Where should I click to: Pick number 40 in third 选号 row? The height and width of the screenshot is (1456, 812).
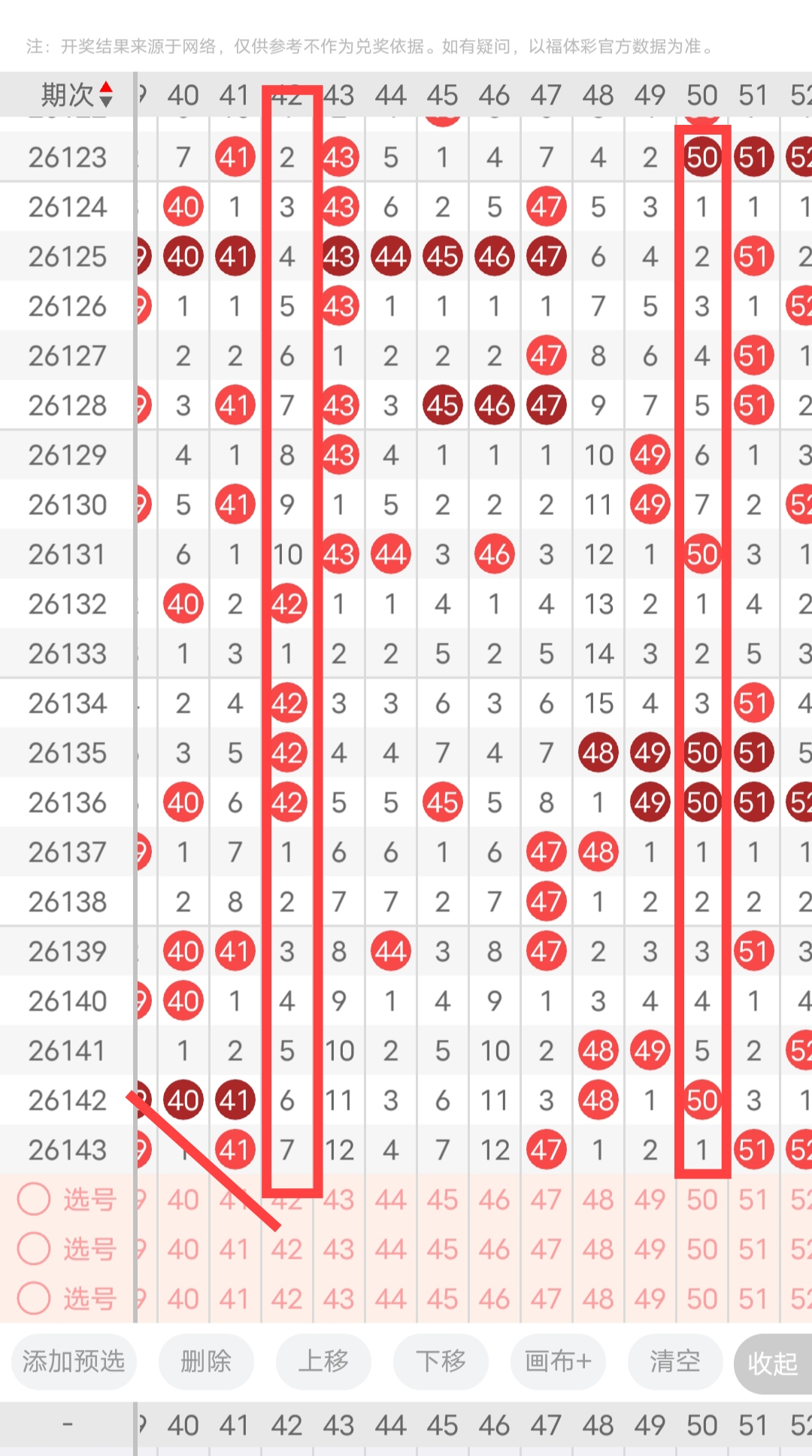[x=183, y=1299]
